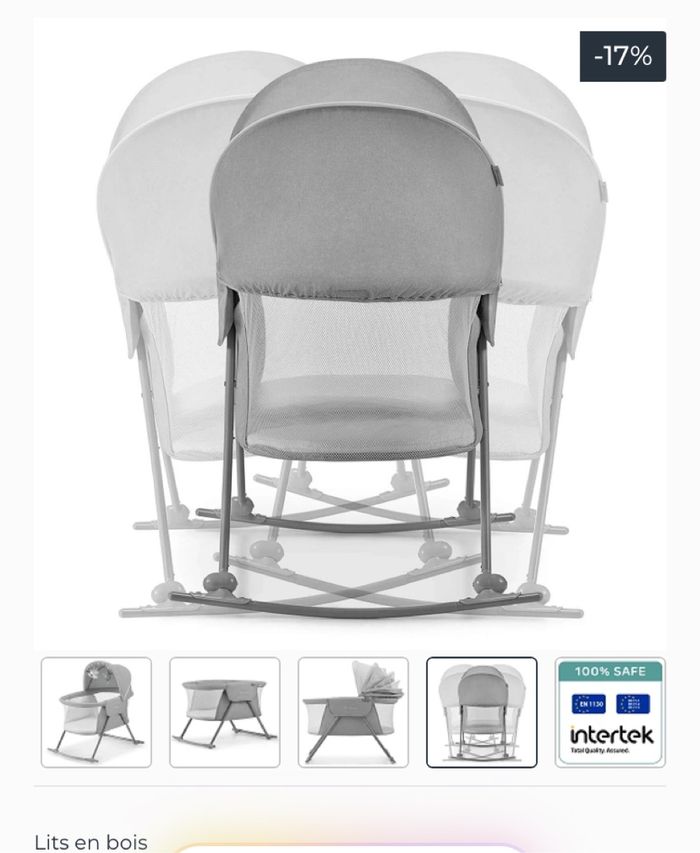This screenshot has height=853, width=700.
Task: Open the 100% SAFE Intertek certification thumbnail
Action: tap(610, 712)
